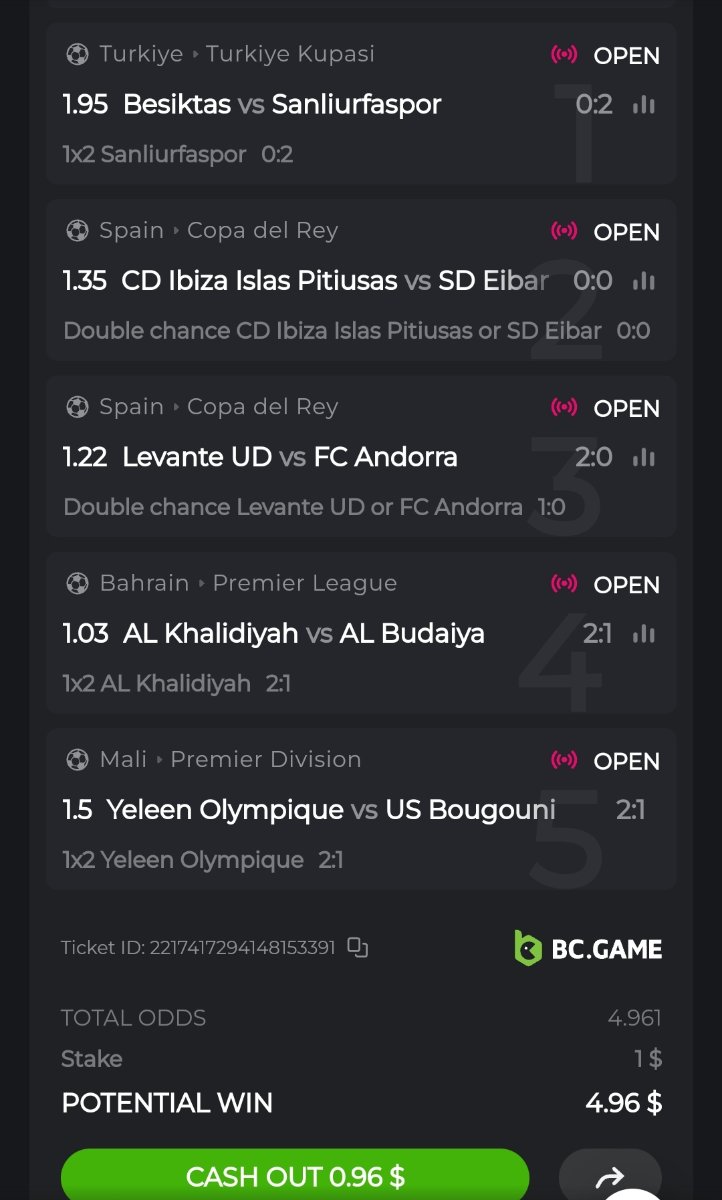Copy the ticket ID
The width and height of the screenshot is (722, 1200).
click(357, 947)
